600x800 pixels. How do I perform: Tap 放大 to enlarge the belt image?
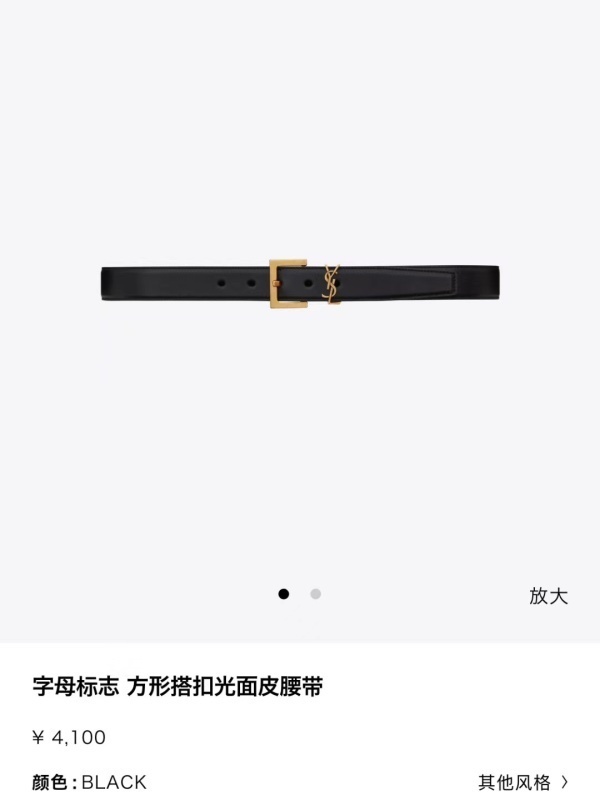point(548,596)
